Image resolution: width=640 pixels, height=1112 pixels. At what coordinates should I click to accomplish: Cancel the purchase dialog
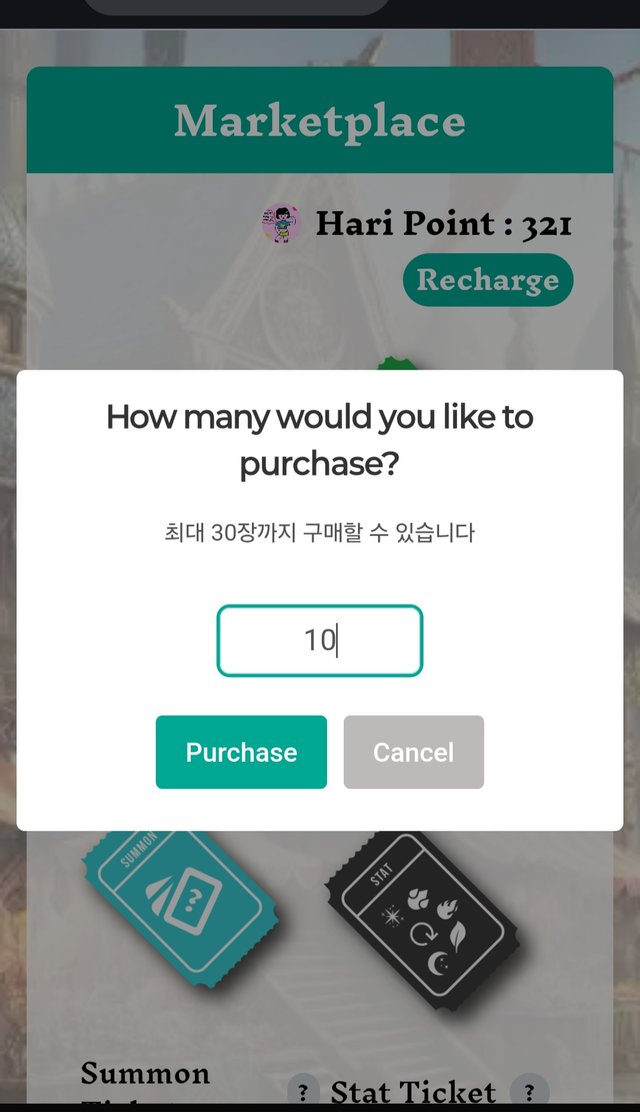click(413, 752)
